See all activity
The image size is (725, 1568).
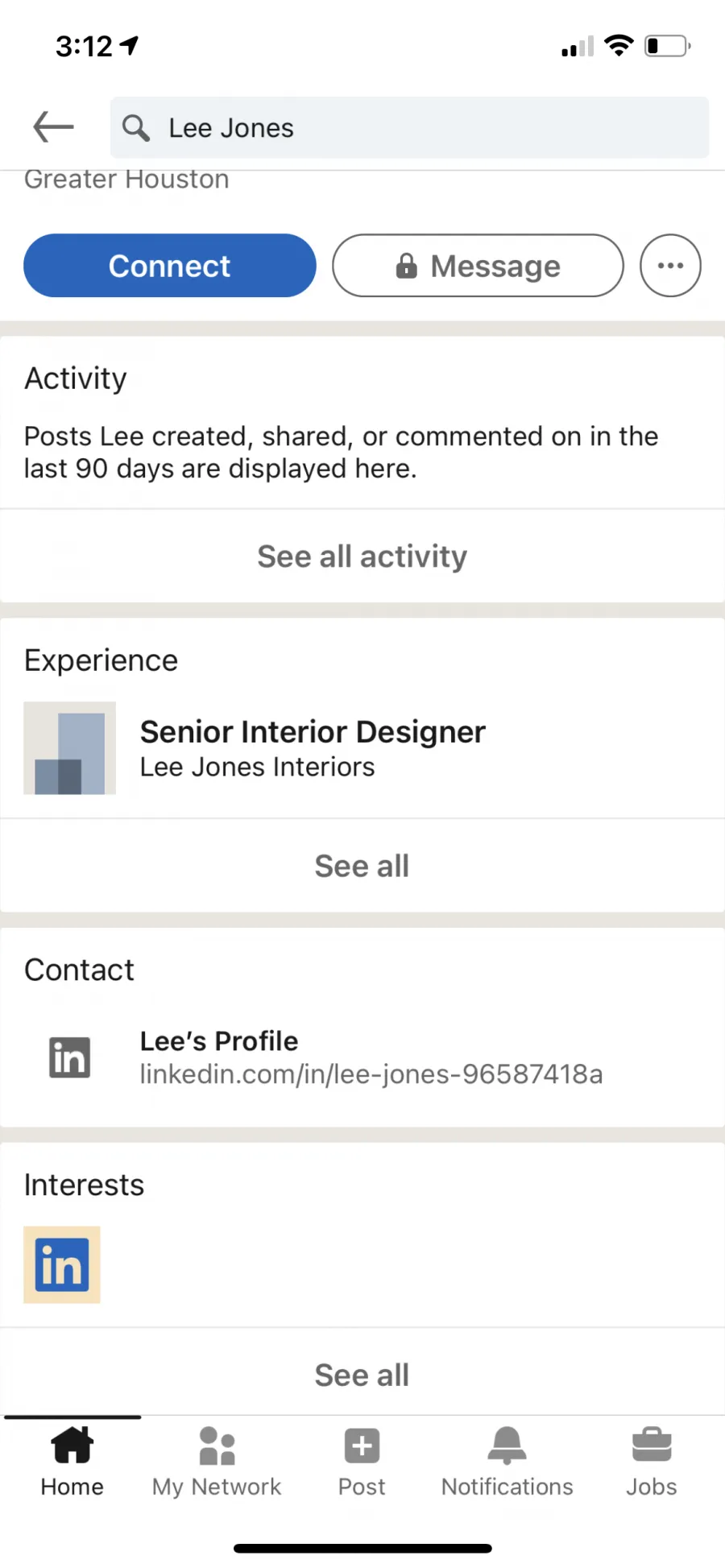click(x=362, y=556)
